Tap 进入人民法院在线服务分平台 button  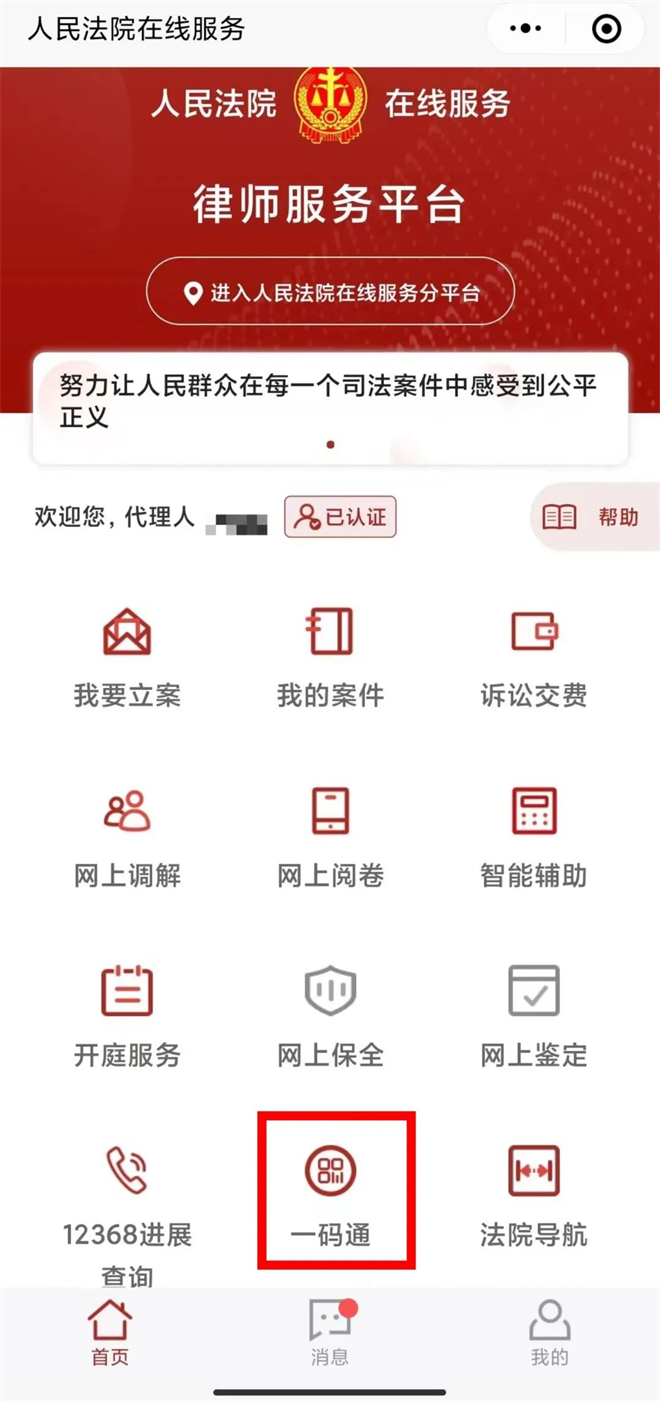coord(330,293)
